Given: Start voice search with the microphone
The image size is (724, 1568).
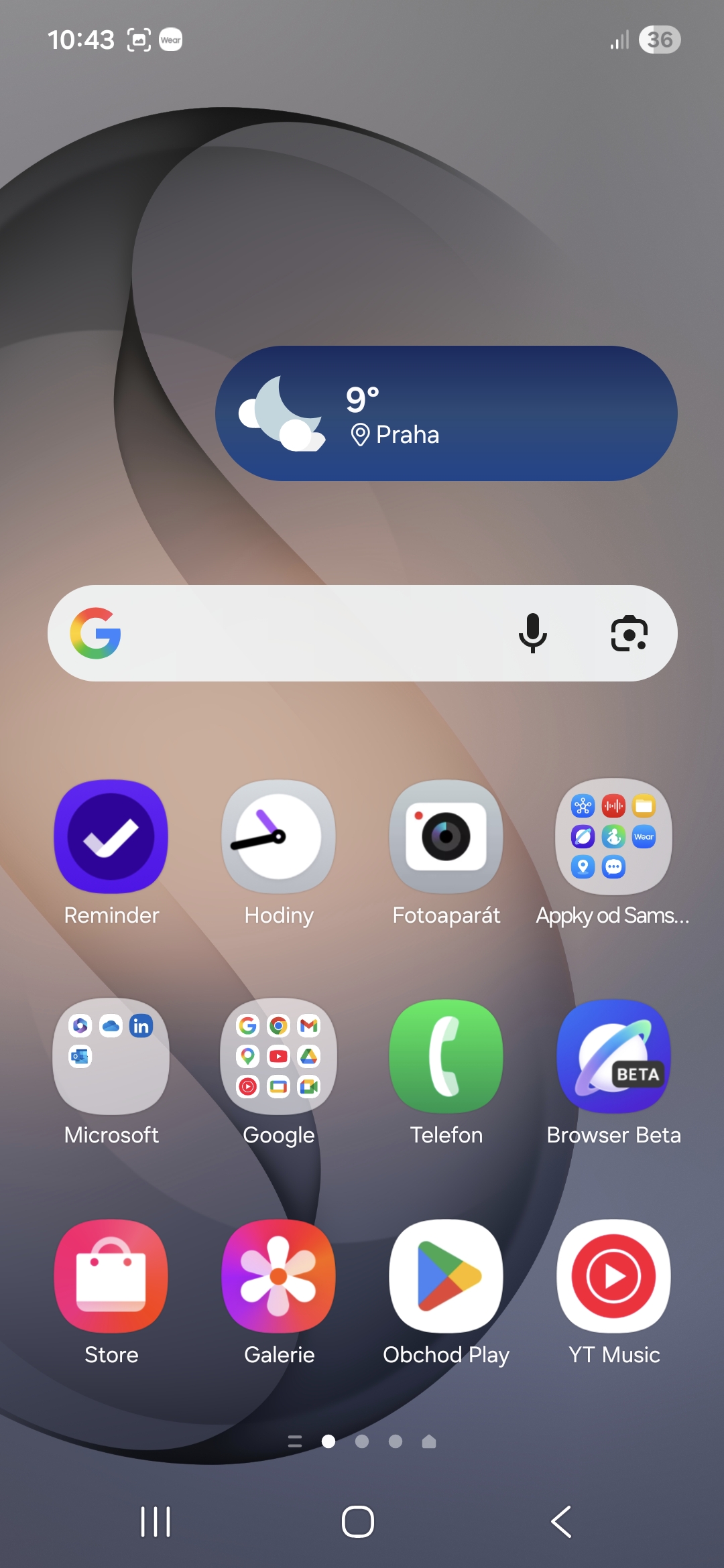Looking at the screenshot, I should (x=533, y=633).
